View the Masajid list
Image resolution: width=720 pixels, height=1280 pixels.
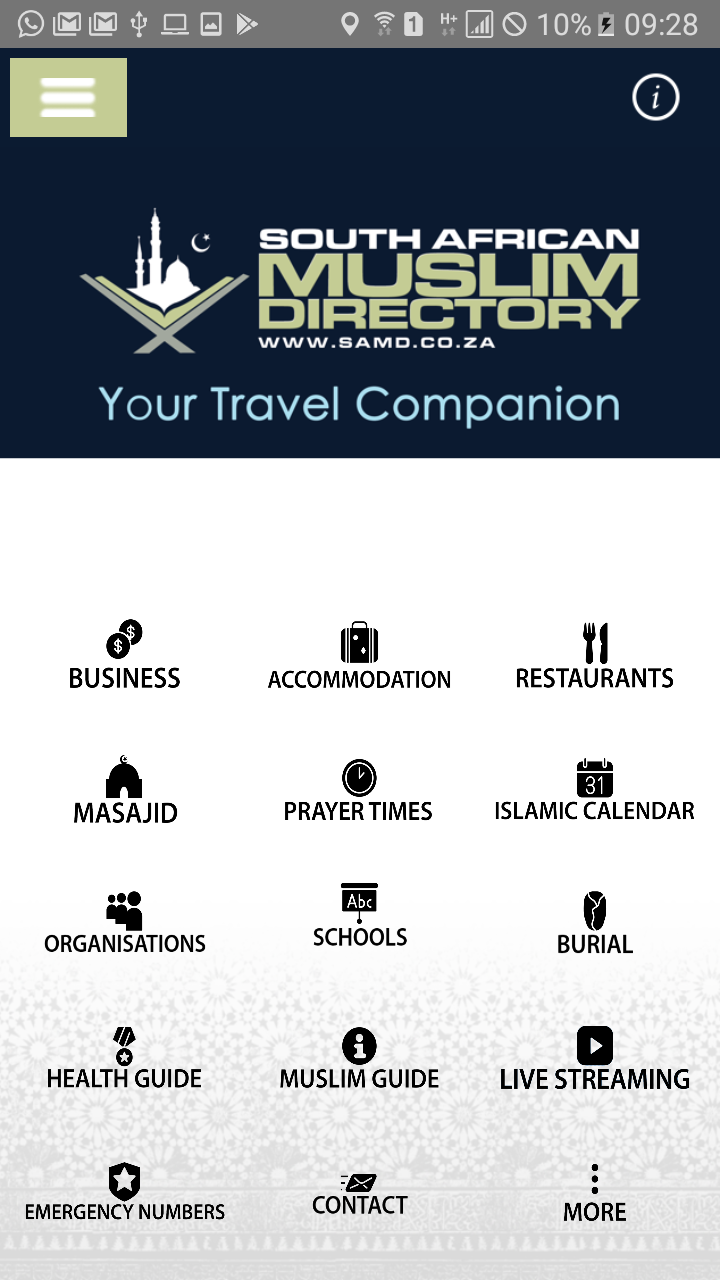(x=125, y=790)
